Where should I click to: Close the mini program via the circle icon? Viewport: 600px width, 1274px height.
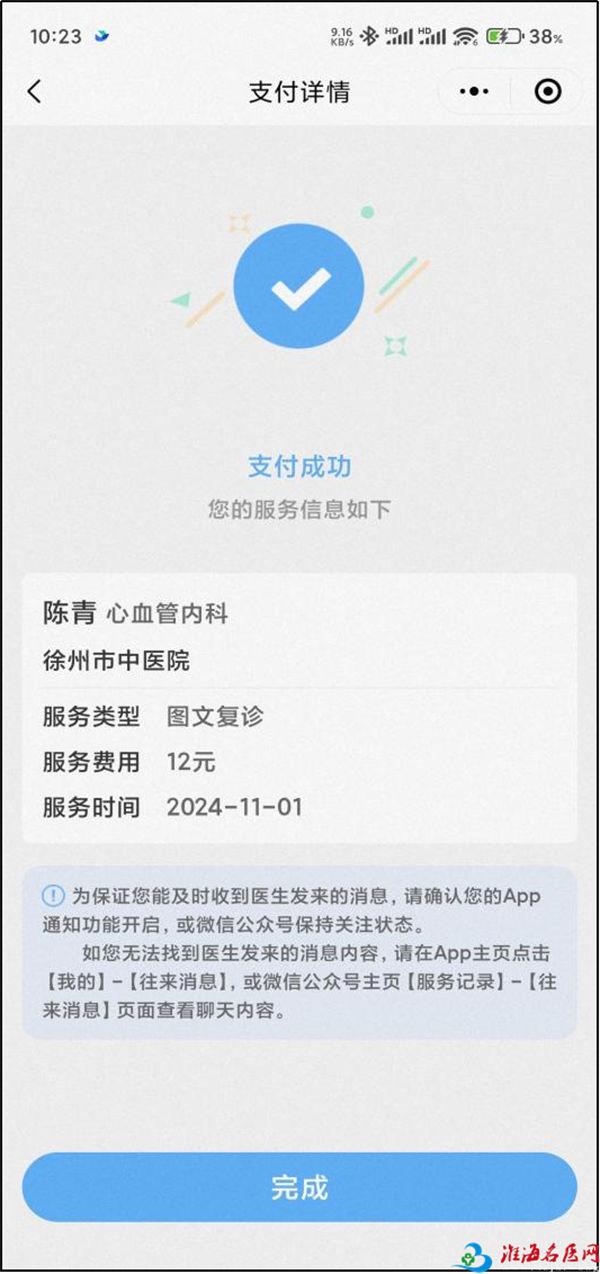pyautogui.click(x=548, y=92)
